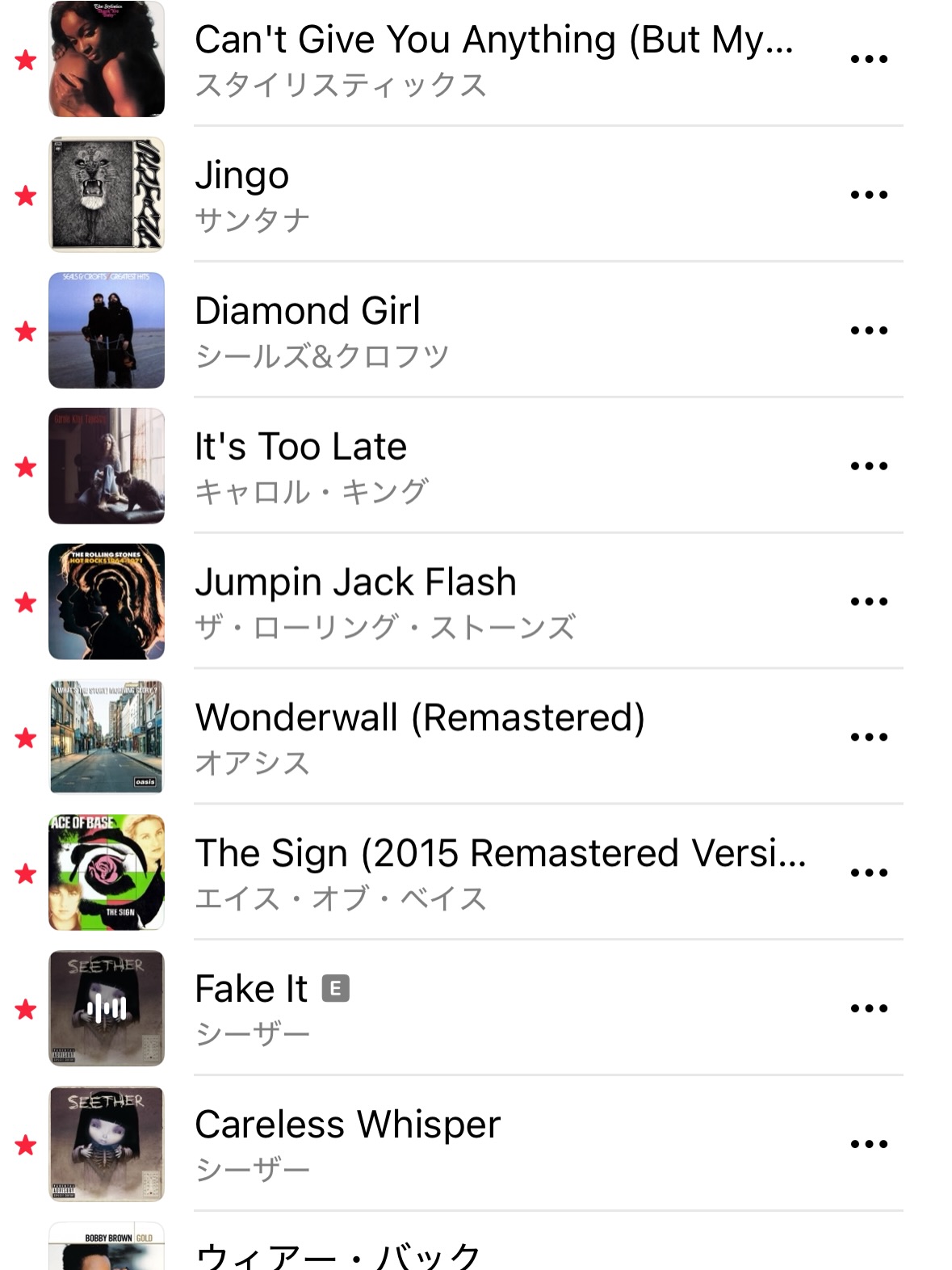Play The Sign by エイス・オブ・ベイス
952x1270 pixels.
coord(493,874)
